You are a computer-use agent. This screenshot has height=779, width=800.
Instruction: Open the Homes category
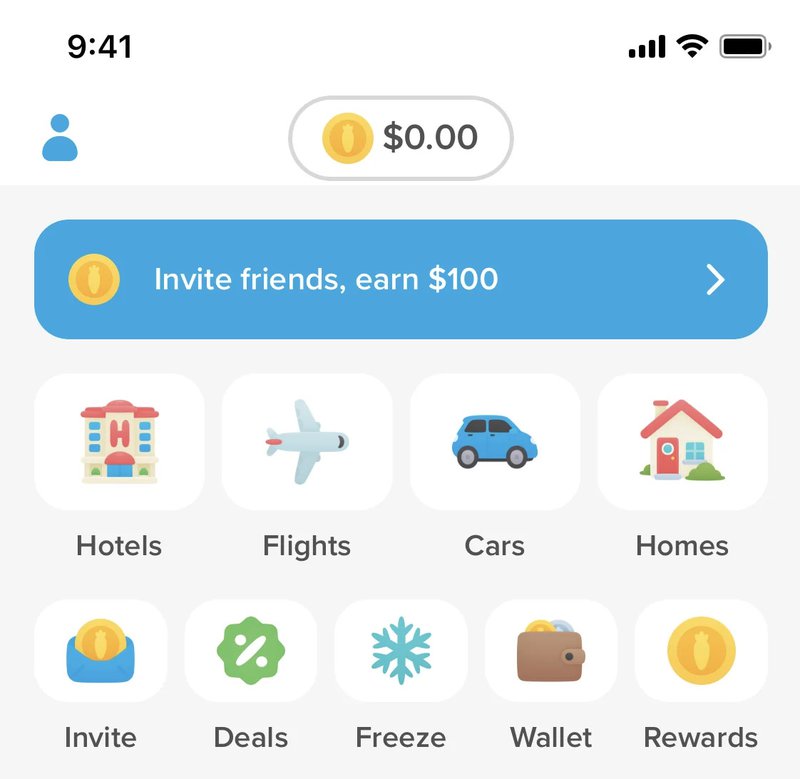pyautogui.click(x=682, y=442)
